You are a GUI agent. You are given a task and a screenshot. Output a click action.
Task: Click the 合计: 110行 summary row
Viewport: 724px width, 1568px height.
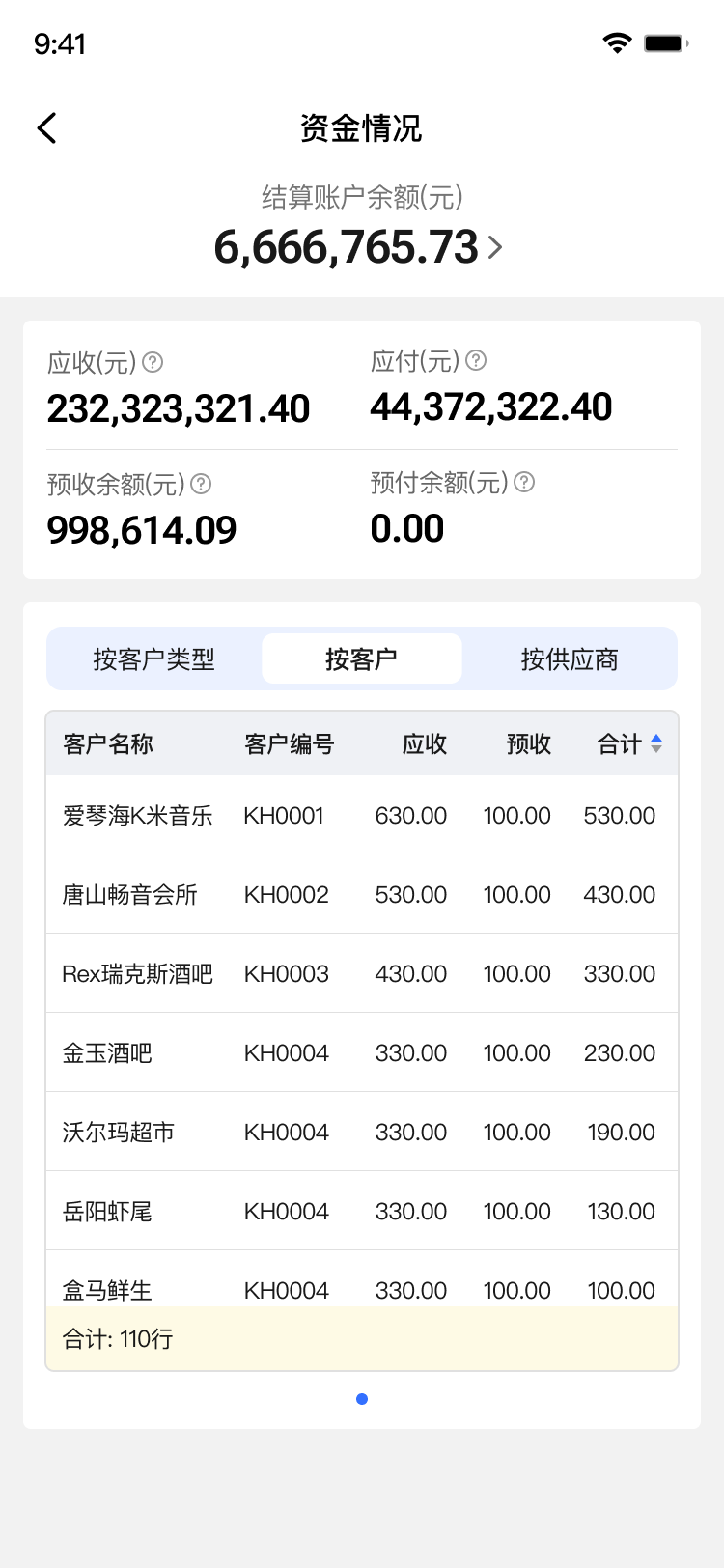[x=361, y=1339]
